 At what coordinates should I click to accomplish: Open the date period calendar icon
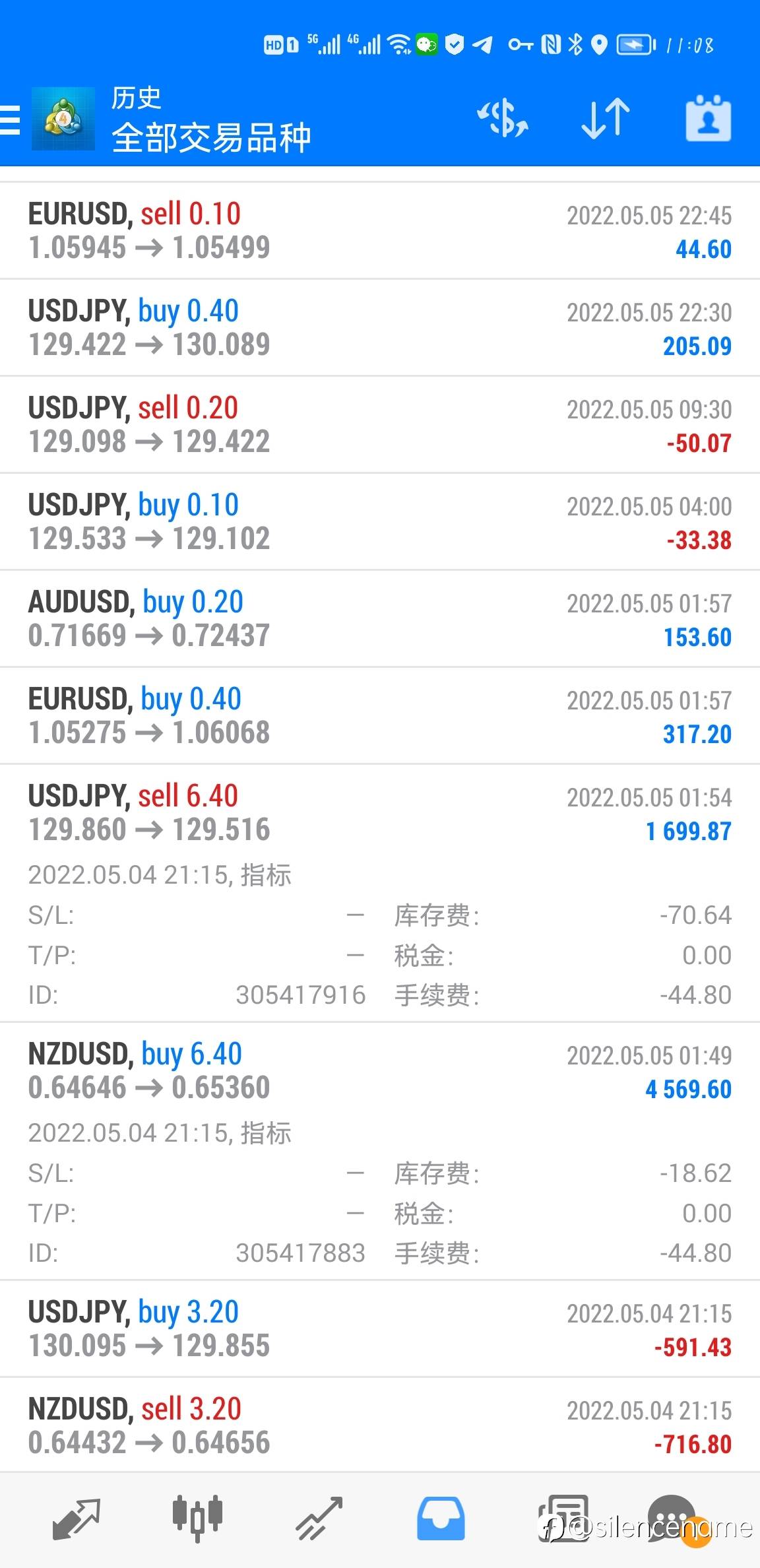click(709, 119)
